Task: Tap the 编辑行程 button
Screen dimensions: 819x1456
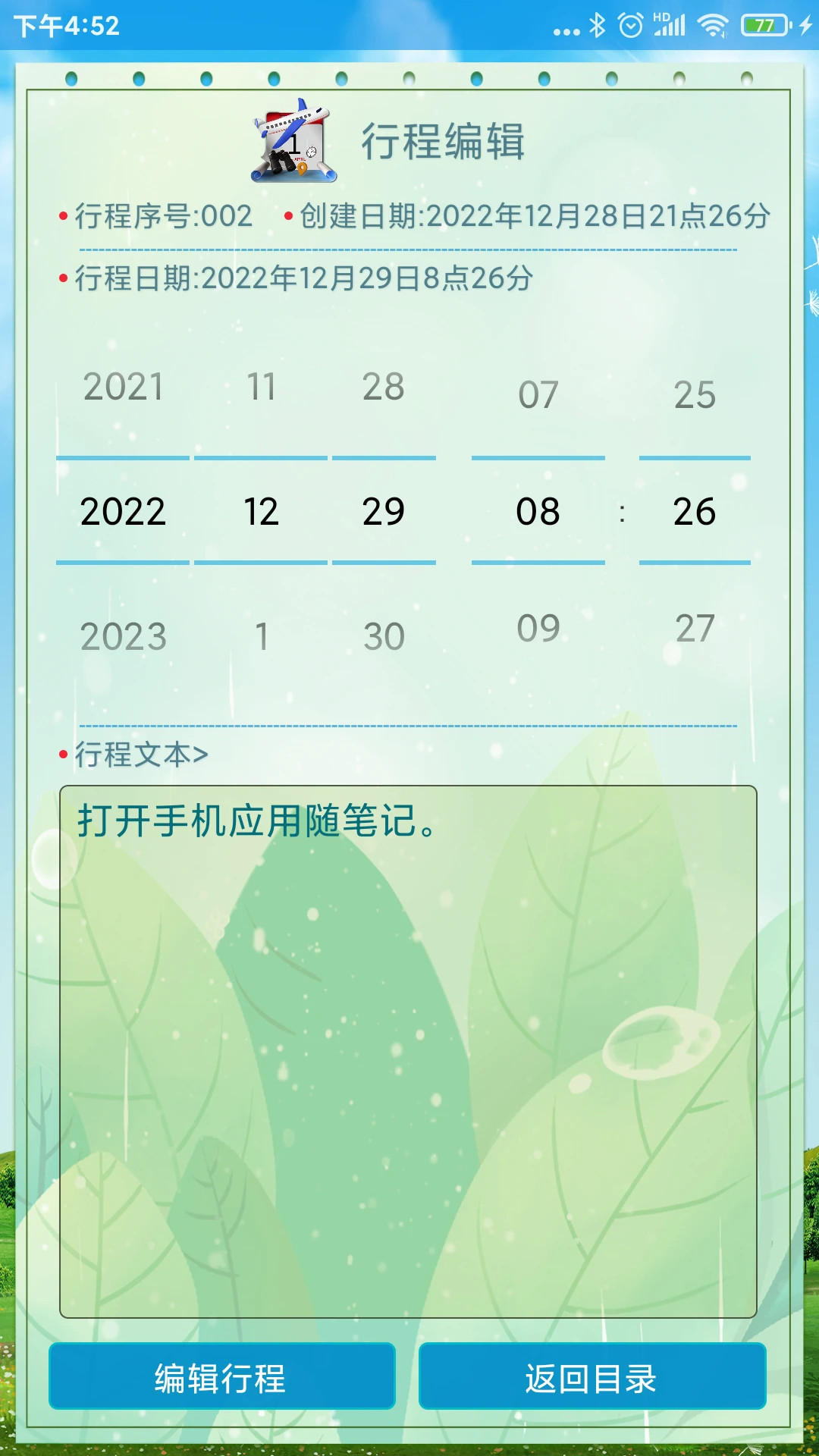Action: coord(221,1377)
